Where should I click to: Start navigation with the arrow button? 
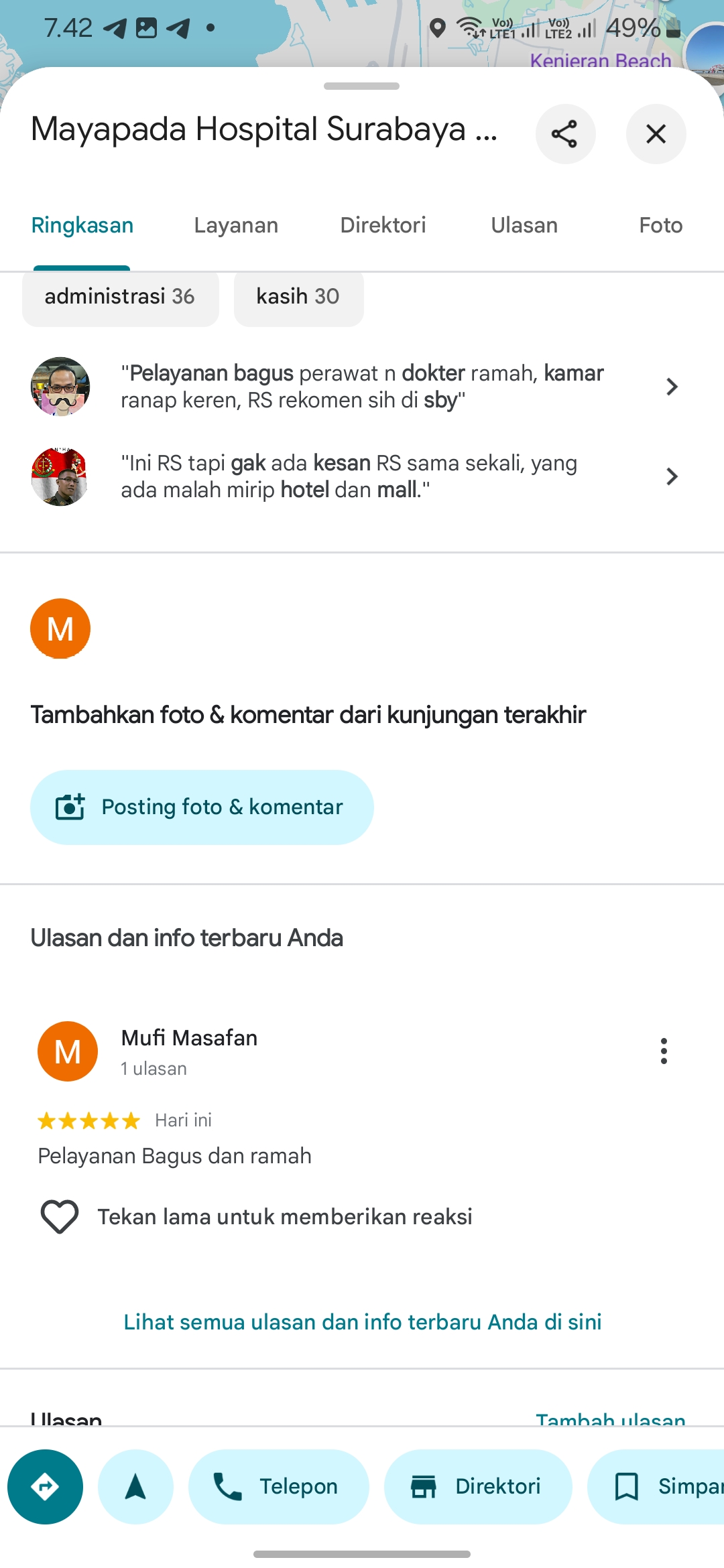coord(135,1487)
